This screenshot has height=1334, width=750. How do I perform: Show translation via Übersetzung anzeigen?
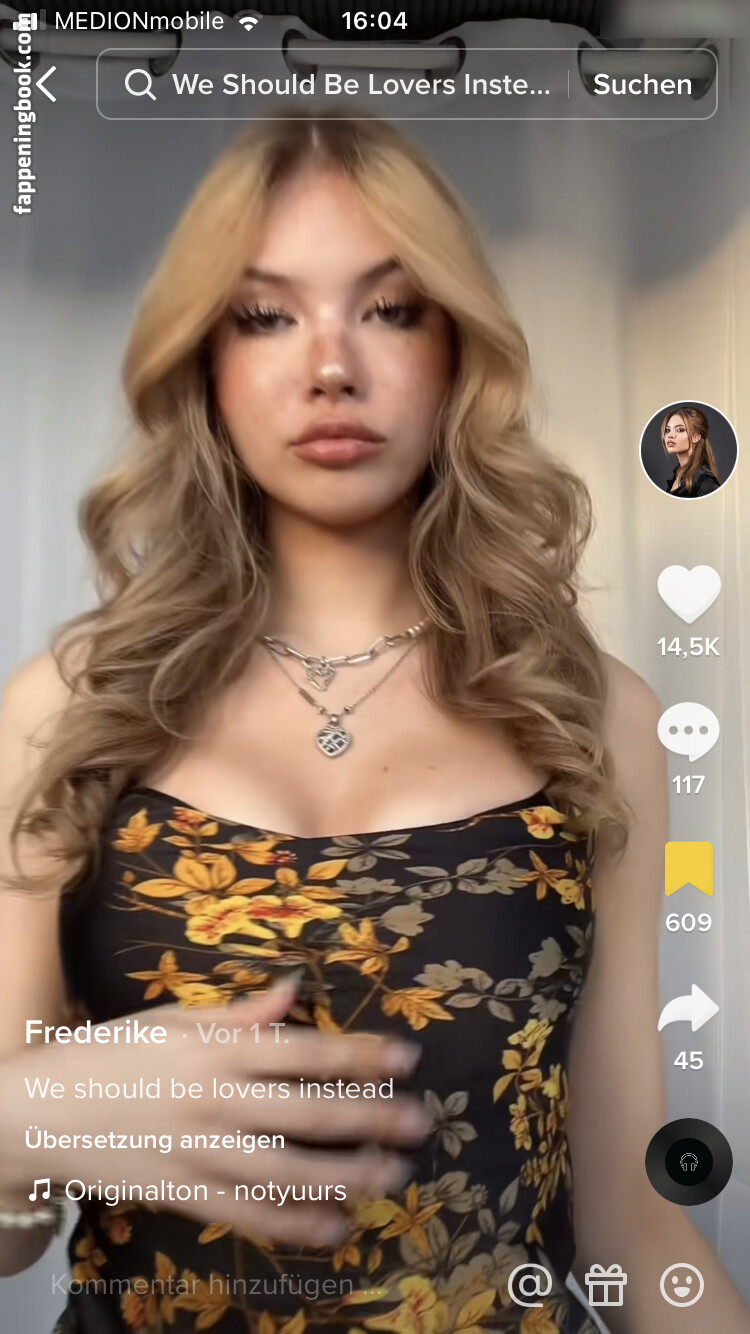tap(155, 1140)
